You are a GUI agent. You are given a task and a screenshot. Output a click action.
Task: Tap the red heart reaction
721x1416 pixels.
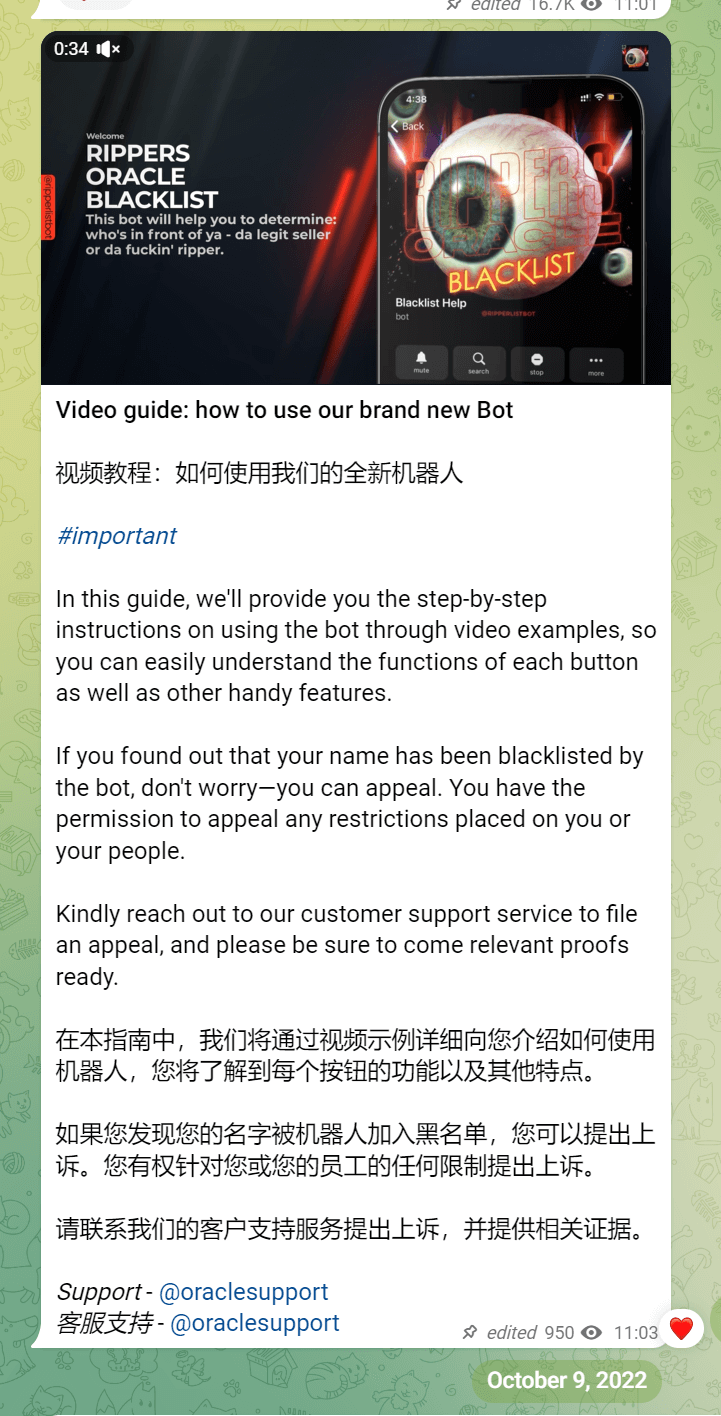click(681, 1329)
